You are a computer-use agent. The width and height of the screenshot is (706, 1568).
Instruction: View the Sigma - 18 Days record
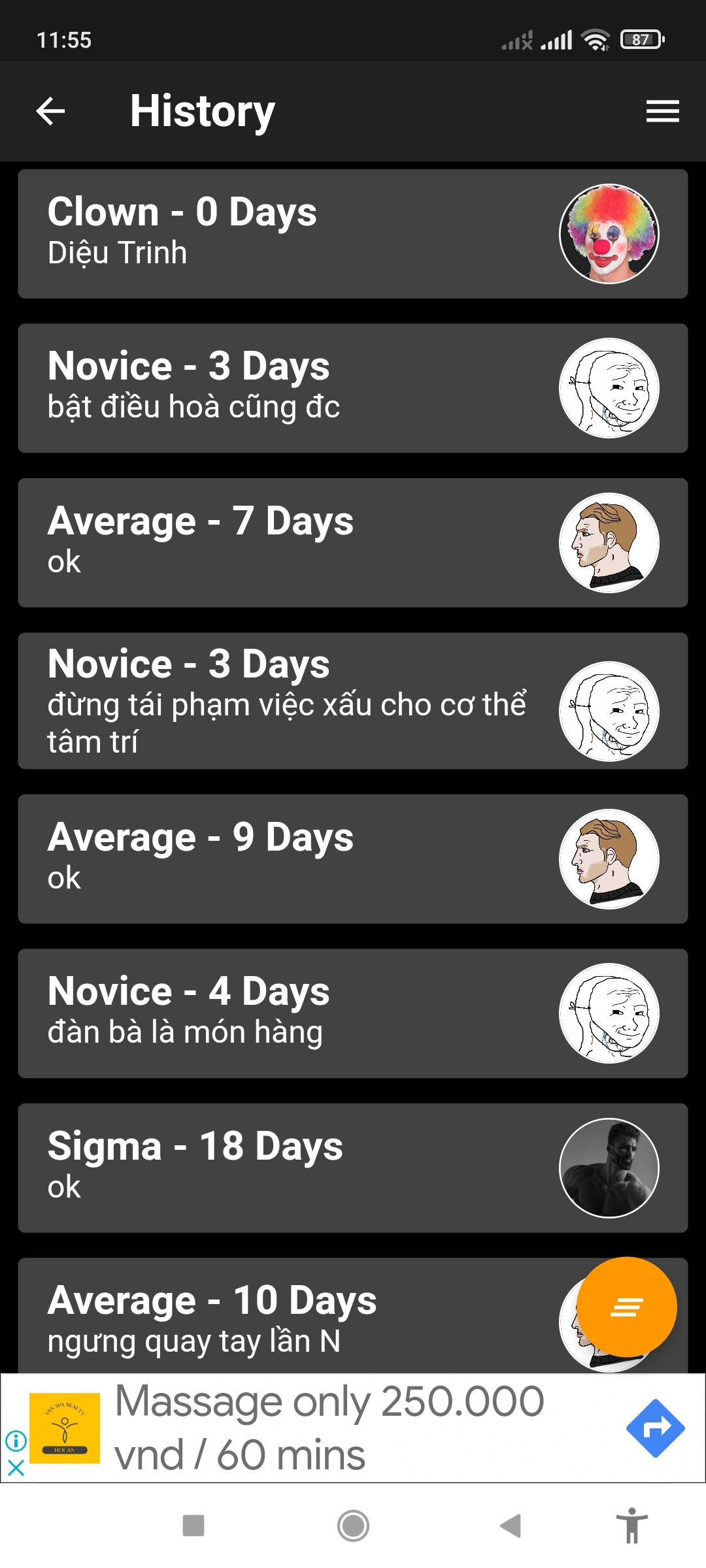pyautogui.click(x=294, y=1168)
